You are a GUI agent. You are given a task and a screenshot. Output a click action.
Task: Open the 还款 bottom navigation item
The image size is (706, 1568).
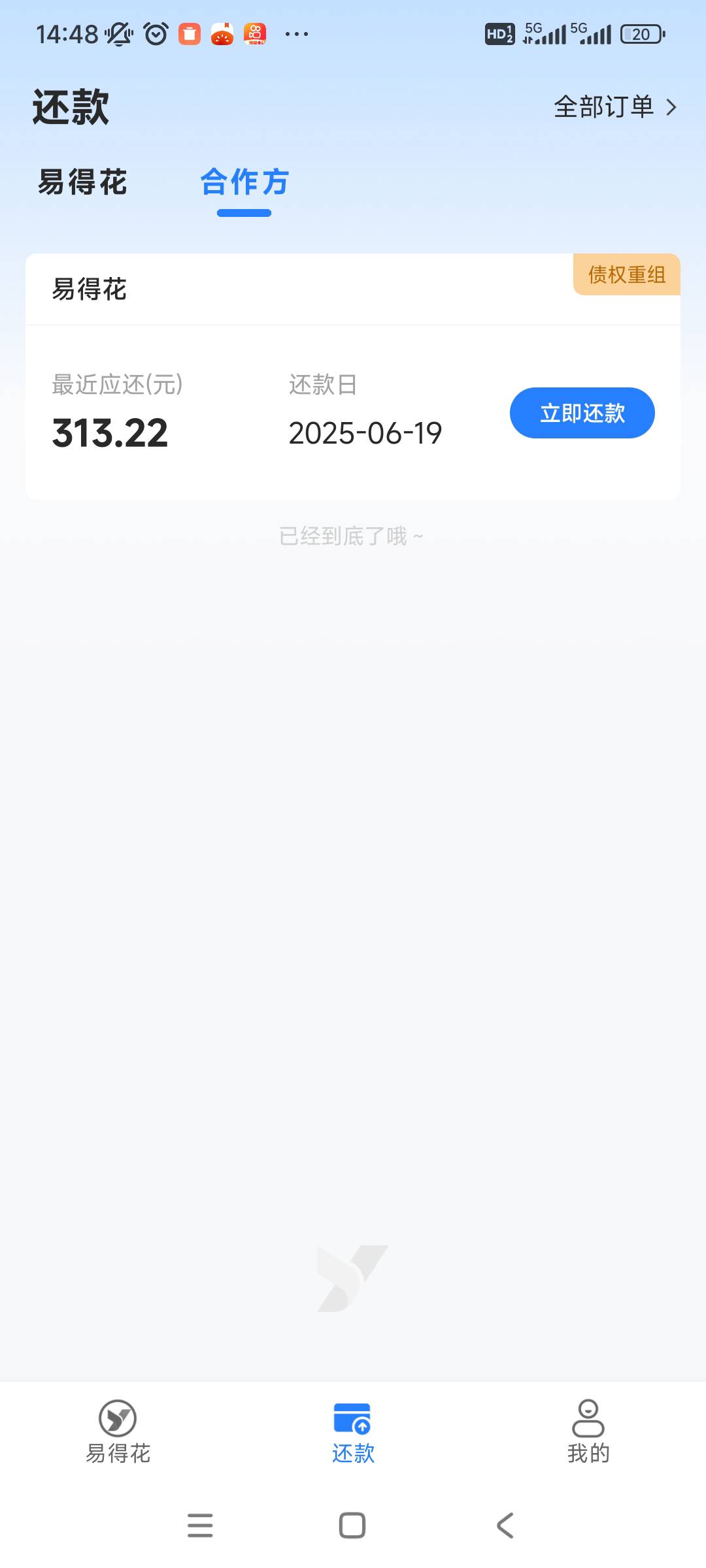[353, 1431]
